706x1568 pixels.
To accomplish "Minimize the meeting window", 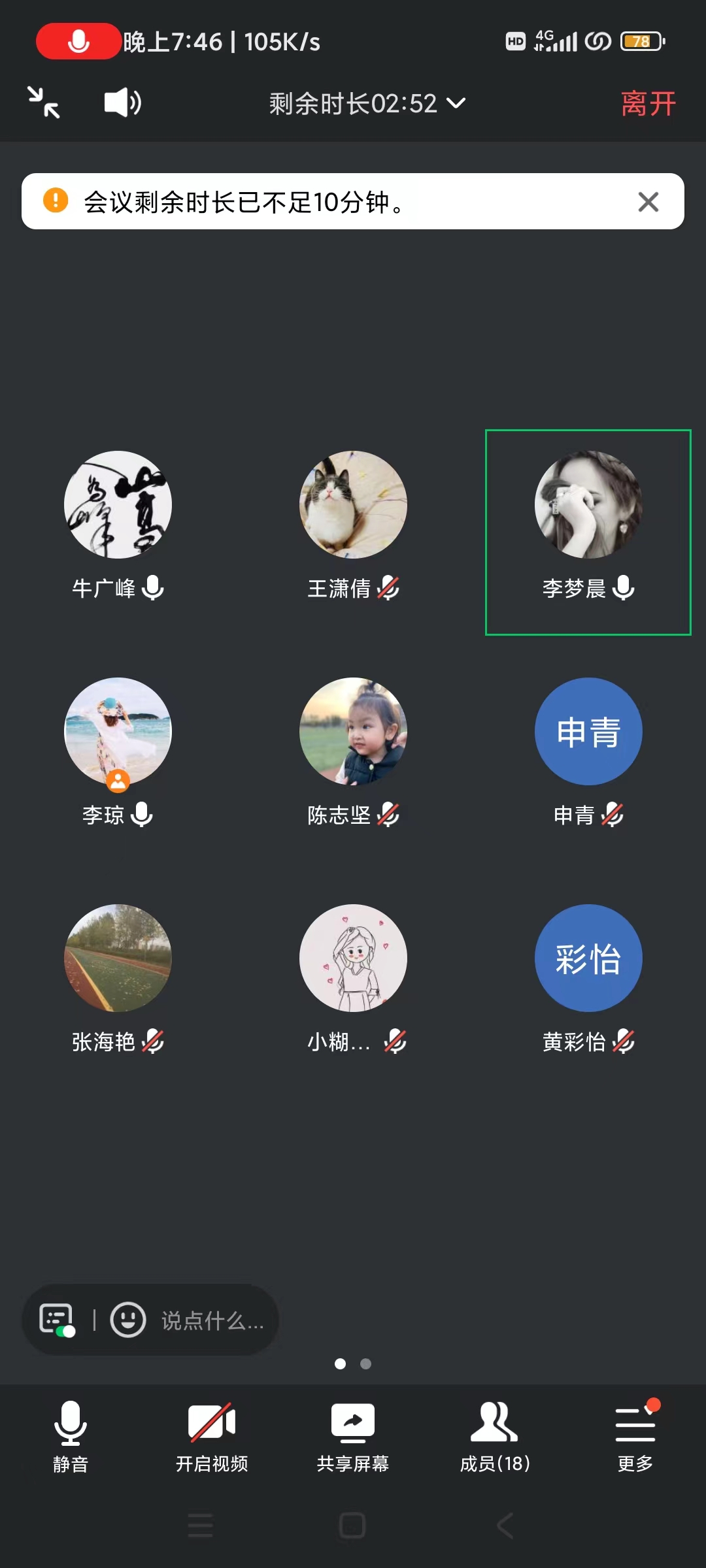I will tap(44, 103).
